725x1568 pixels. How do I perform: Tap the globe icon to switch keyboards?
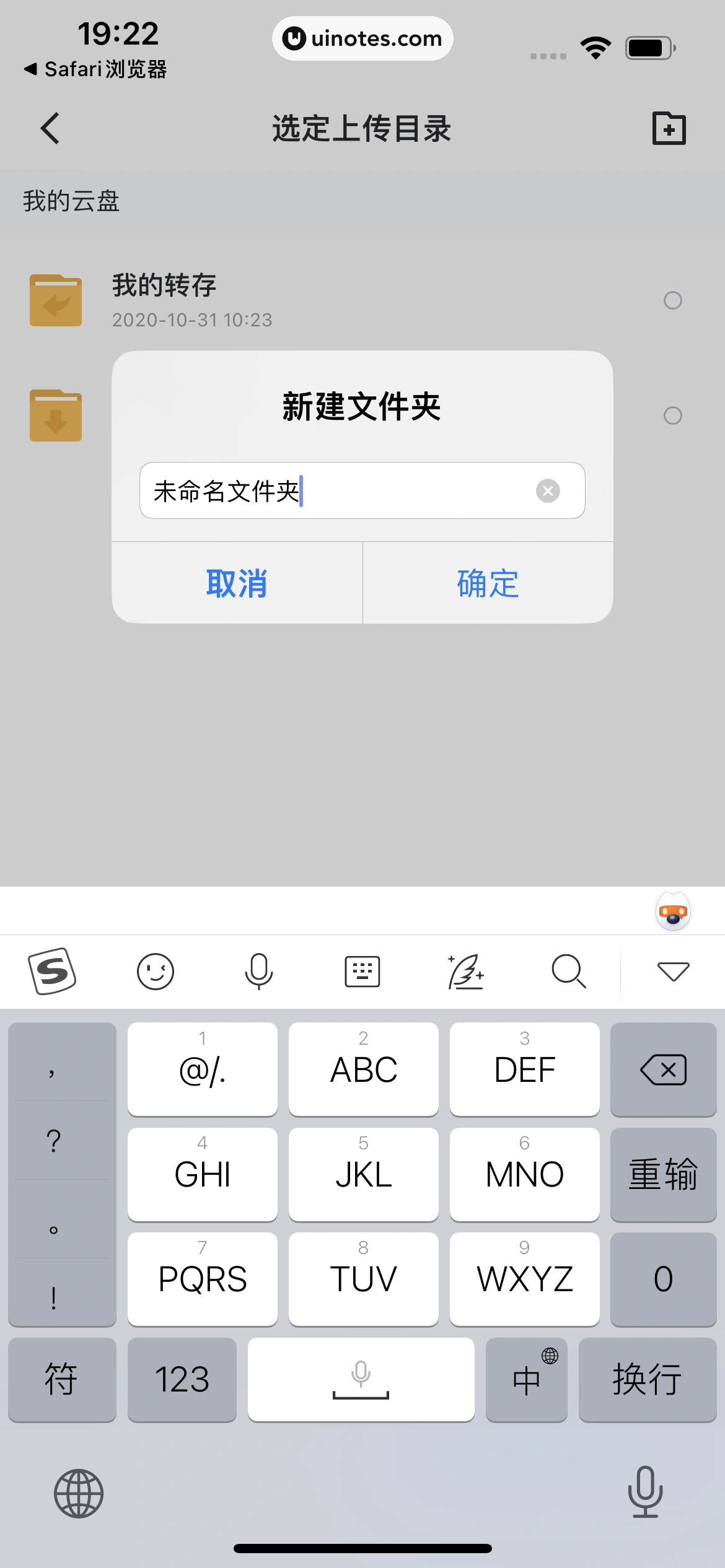[x=79, y=1494]
